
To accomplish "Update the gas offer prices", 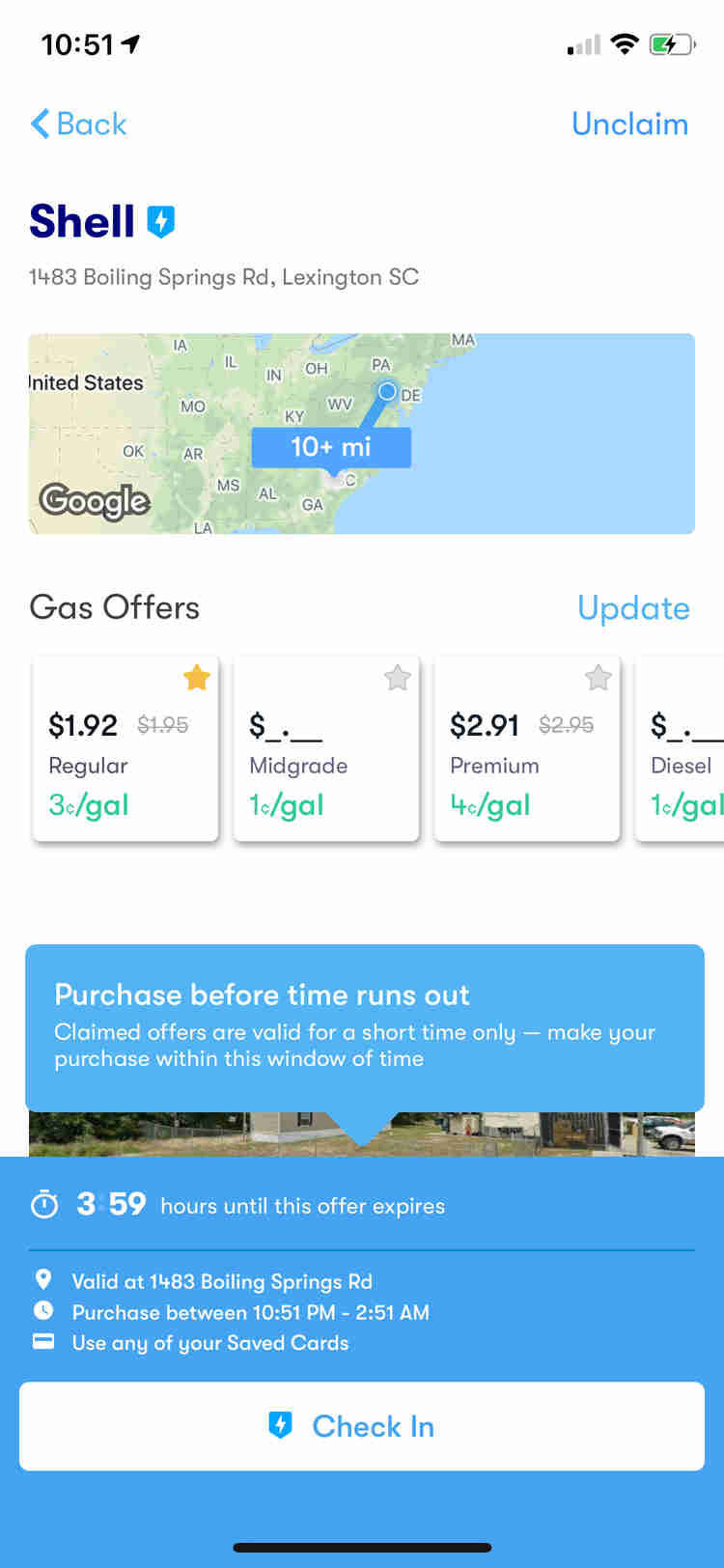I will coord(633,607).
